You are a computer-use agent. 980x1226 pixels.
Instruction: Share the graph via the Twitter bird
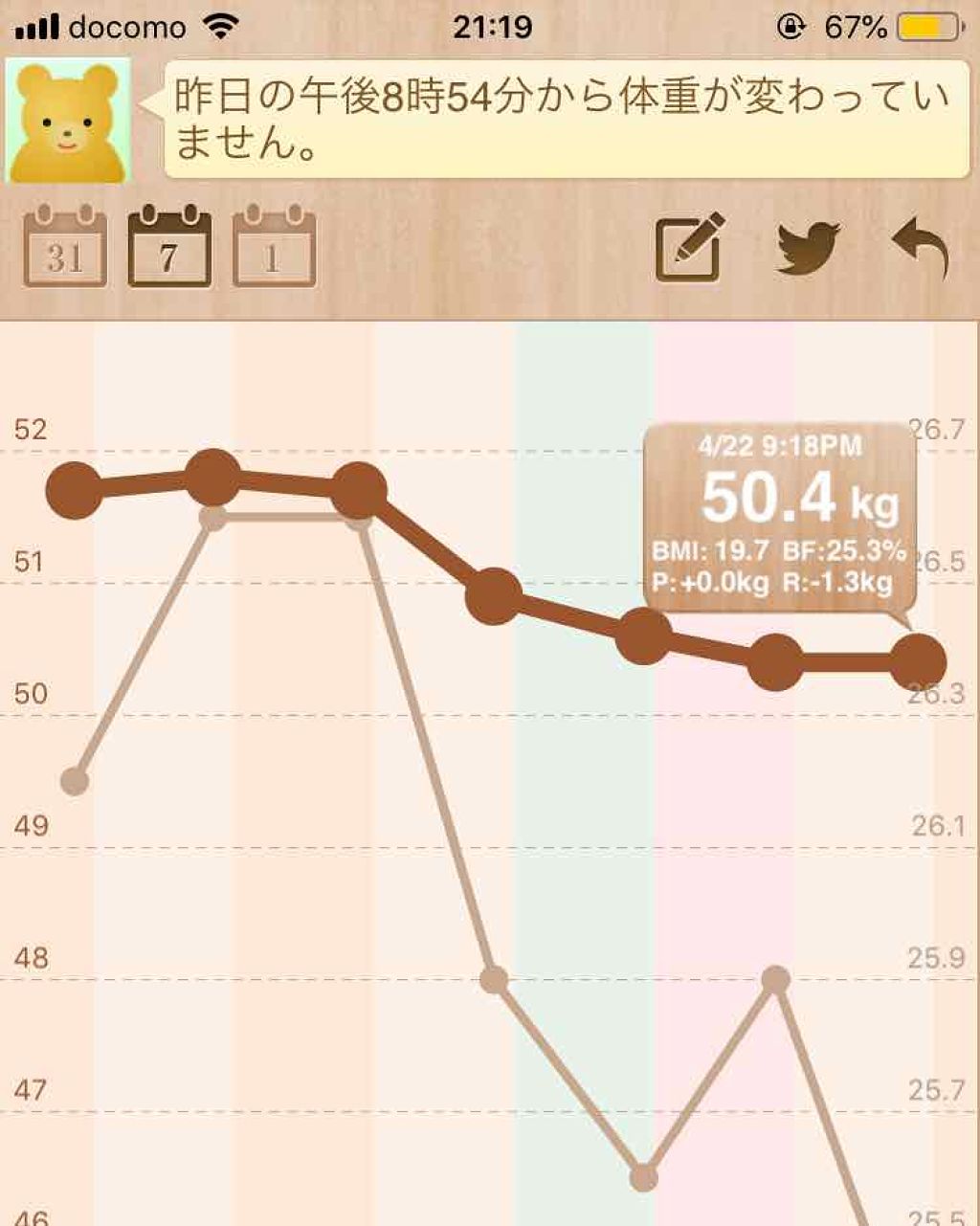807,247
